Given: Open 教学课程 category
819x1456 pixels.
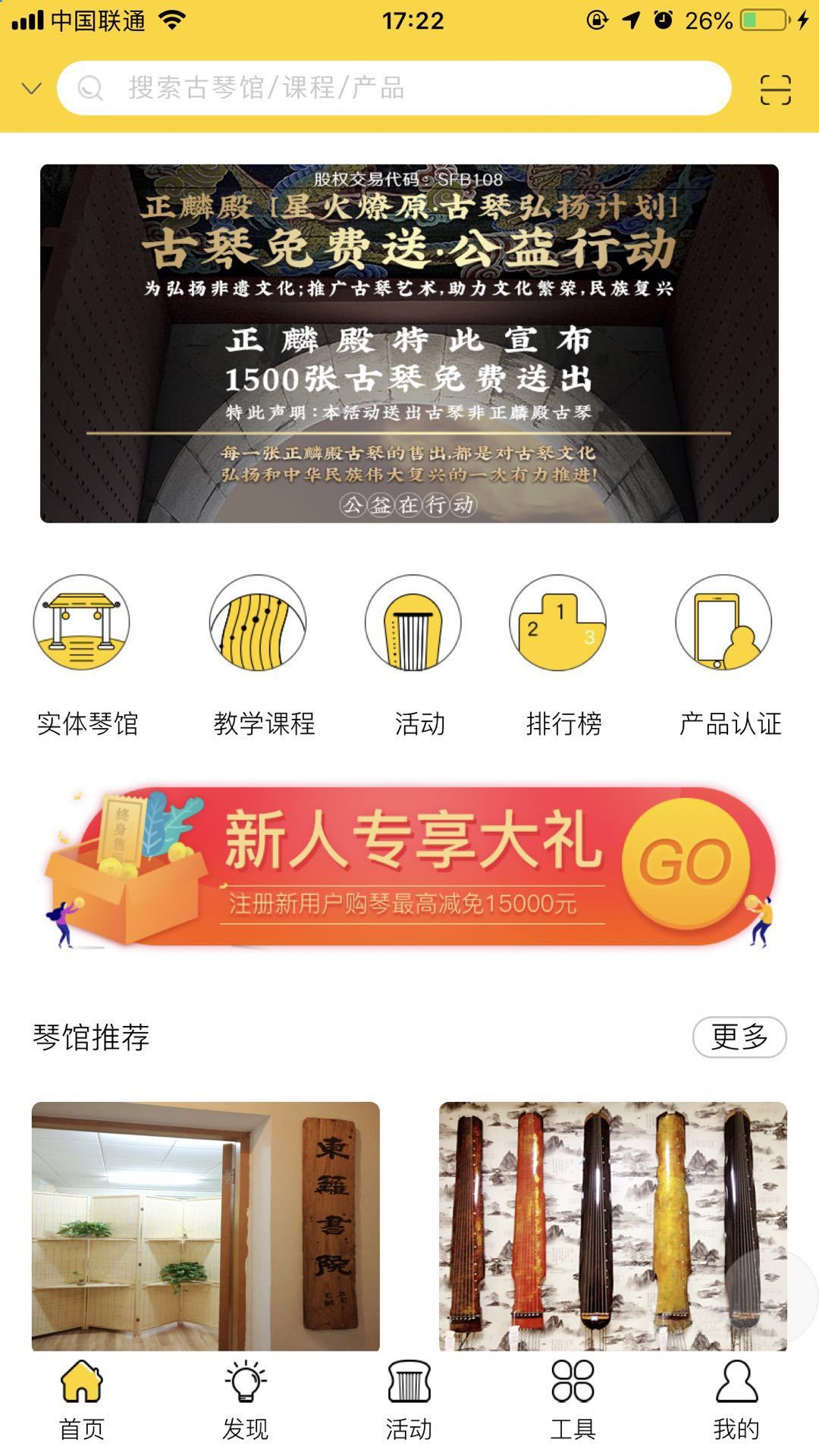Looking at the screenshot, I should (260, 654).
